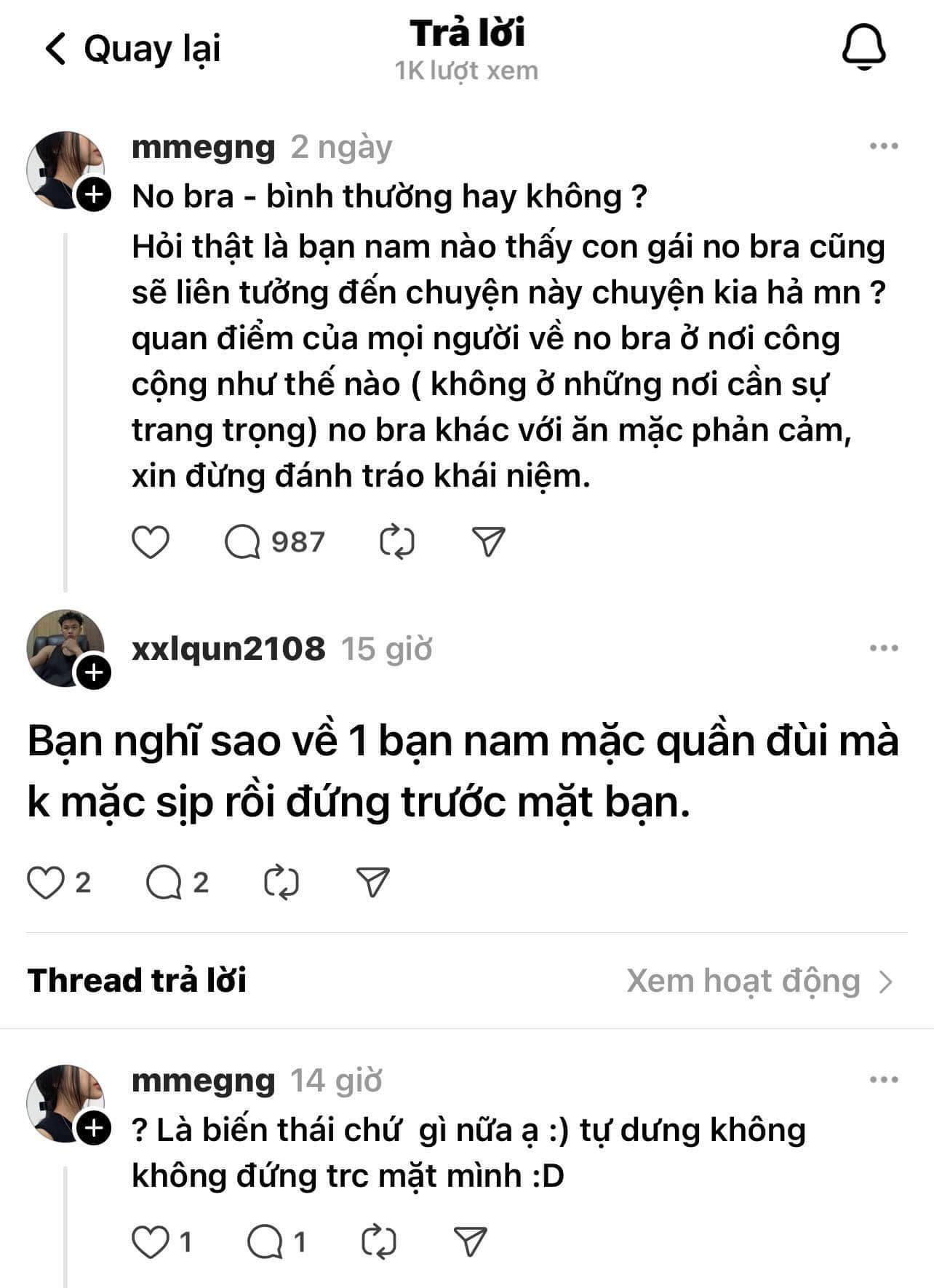Screen dimensions: 934x1288
Task: Open overflow menu on mmegng's 14 giờ reply
Action: (883, 1080)
